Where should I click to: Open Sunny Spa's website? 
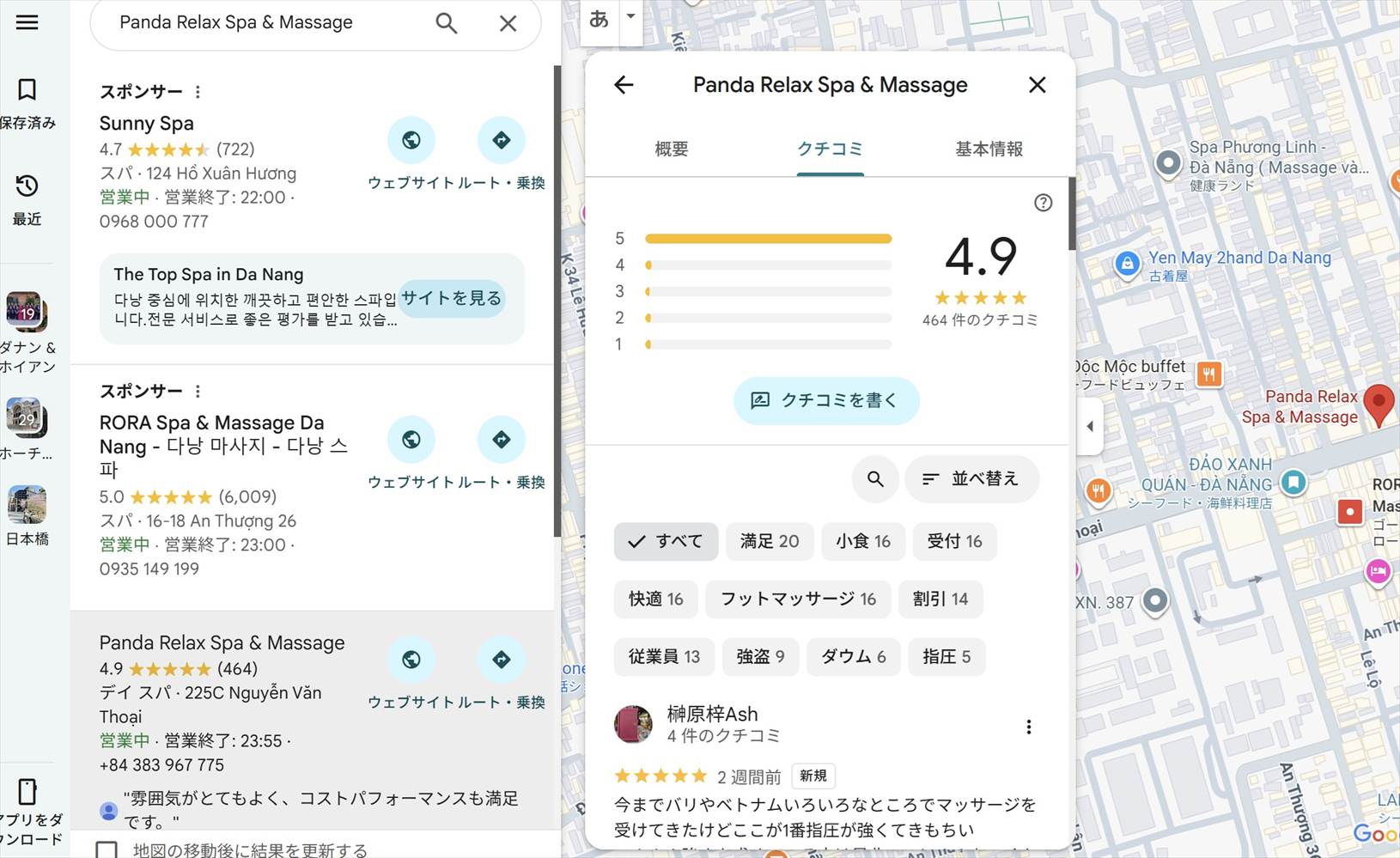[411, 141]
